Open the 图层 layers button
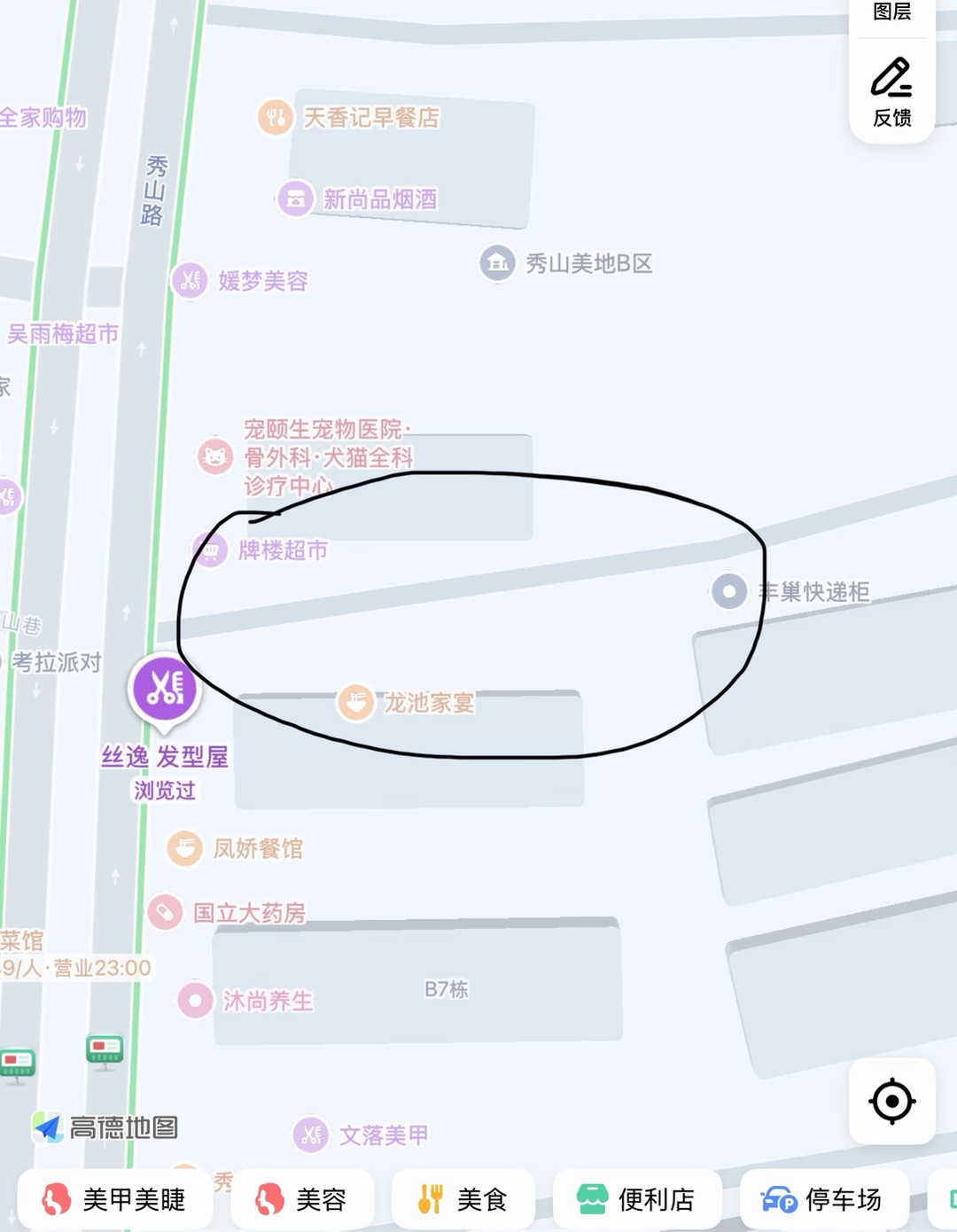 891,12
